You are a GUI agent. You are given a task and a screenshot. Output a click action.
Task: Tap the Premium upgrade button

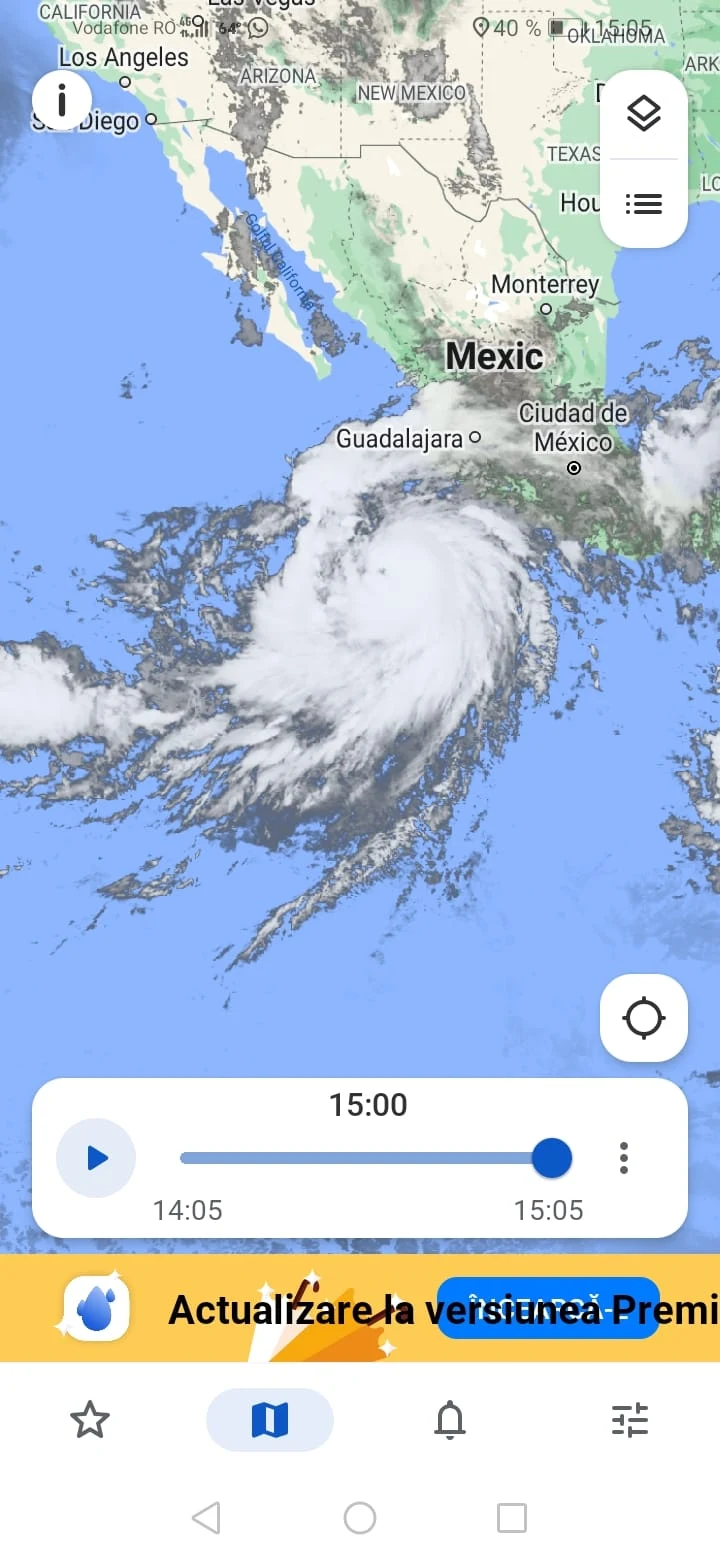coord(548,1308)
